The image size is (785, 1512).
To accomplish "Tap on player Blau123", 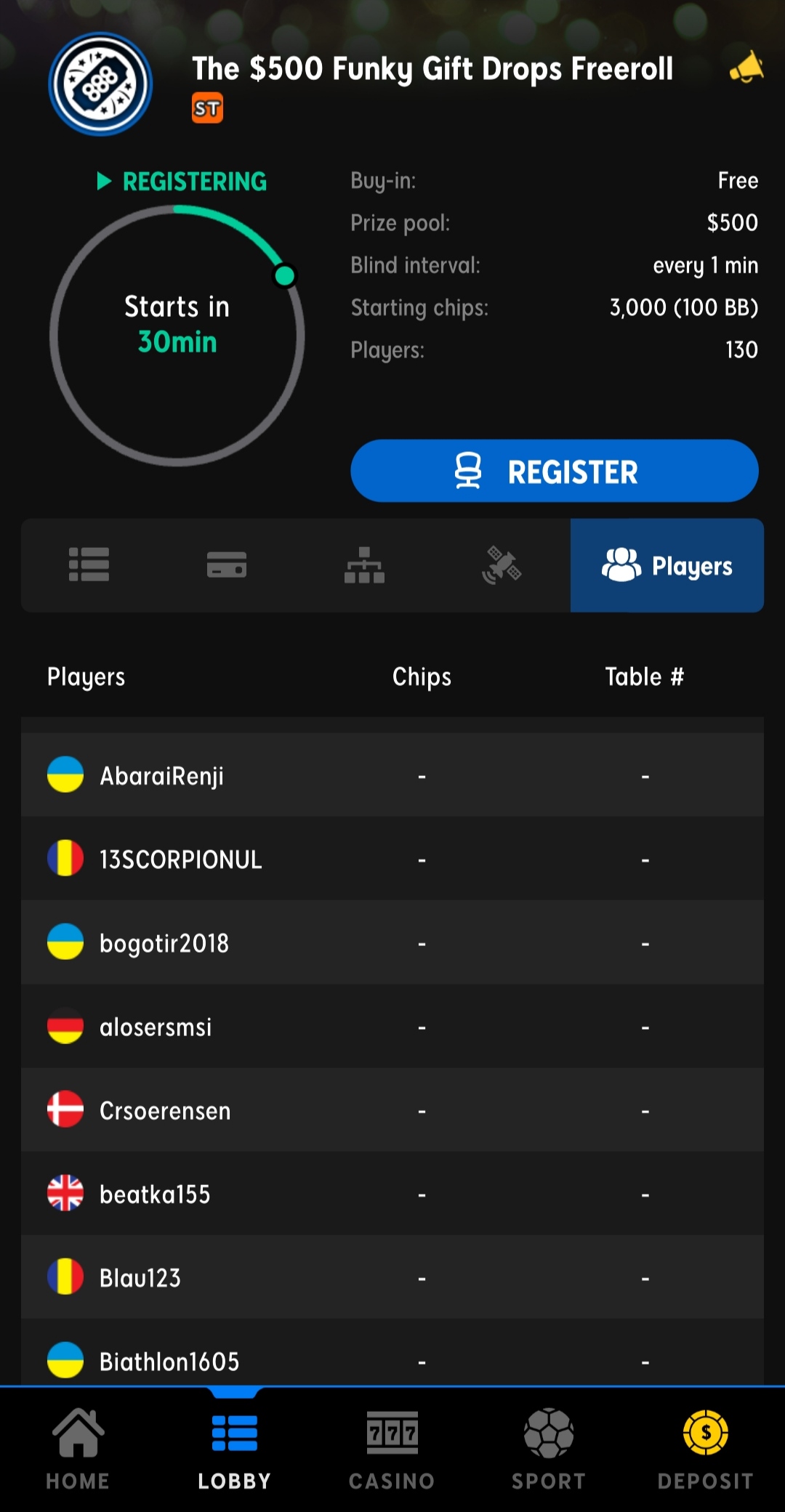I will coord(392,1277).
